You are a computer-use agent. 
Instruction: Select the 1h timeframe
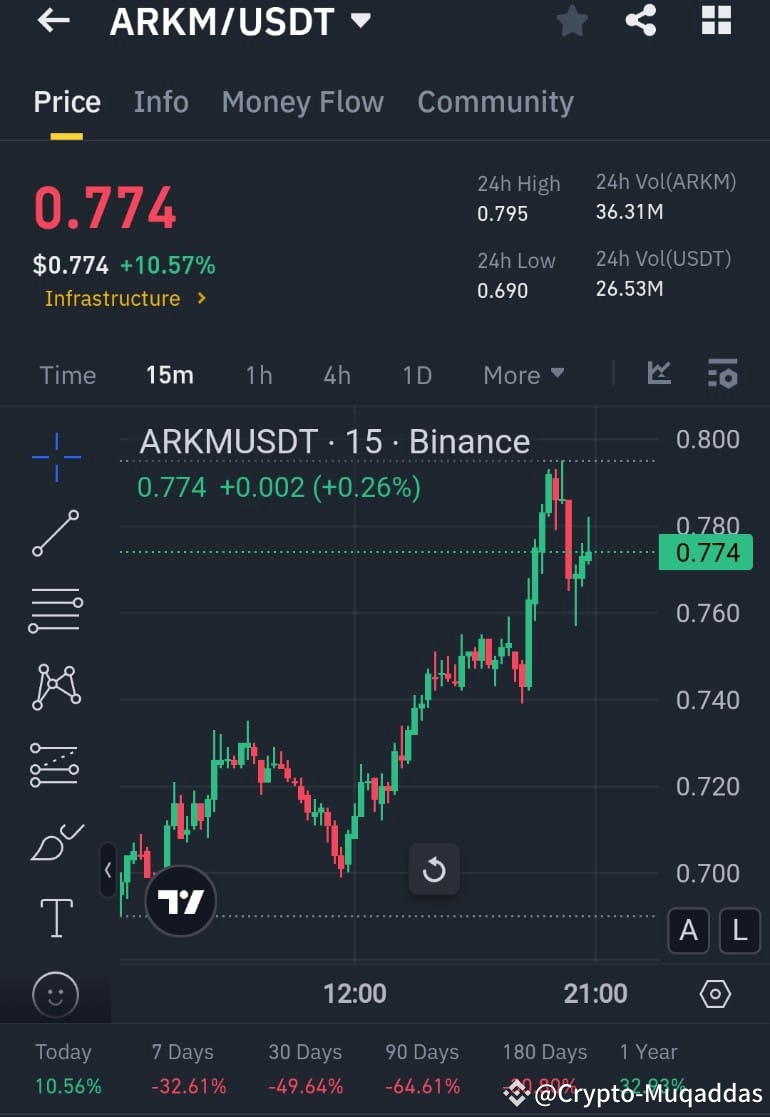258,375
